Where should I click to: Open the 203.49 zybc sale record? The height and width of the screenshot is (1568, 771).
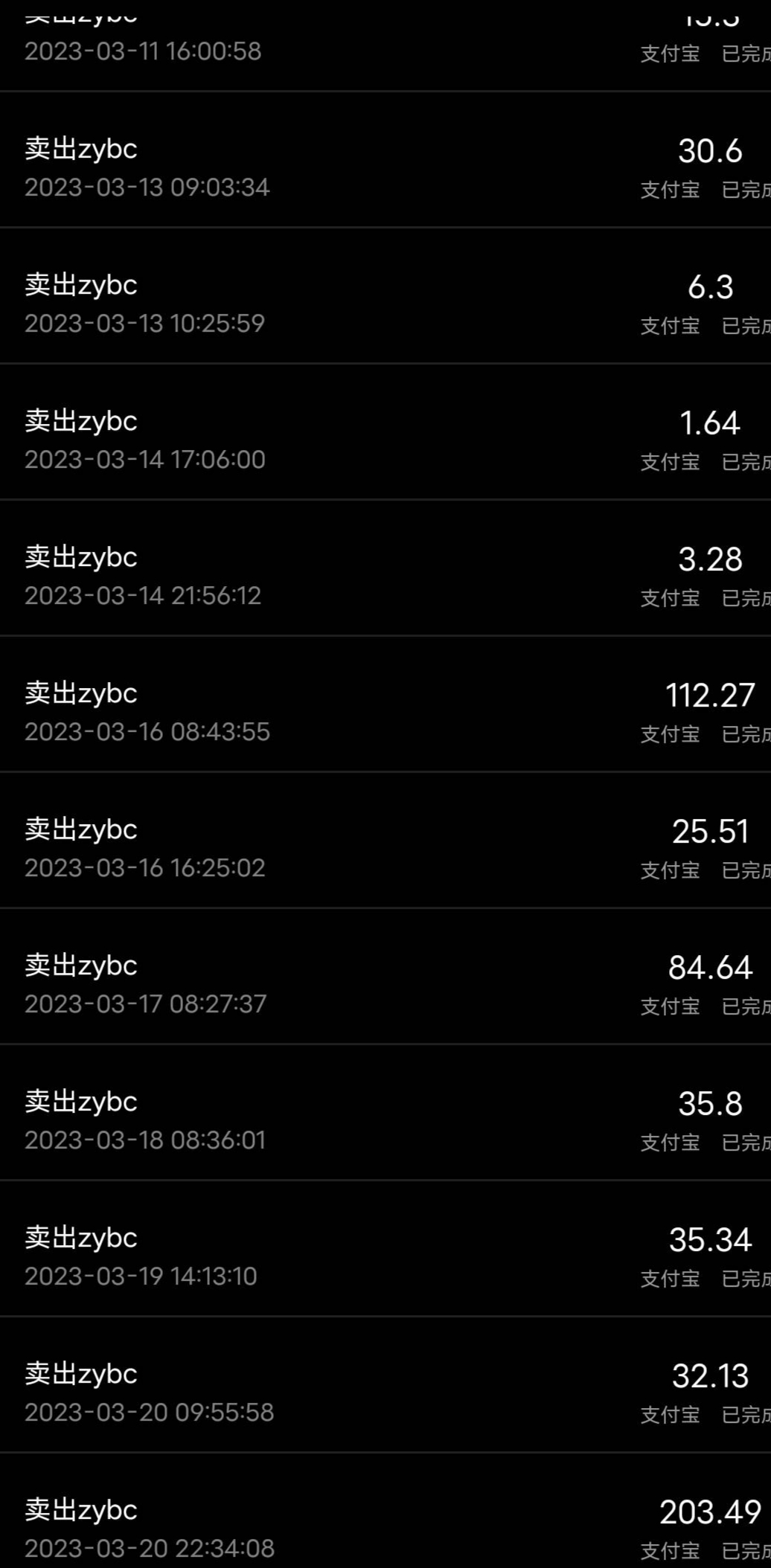point(385,1528)
